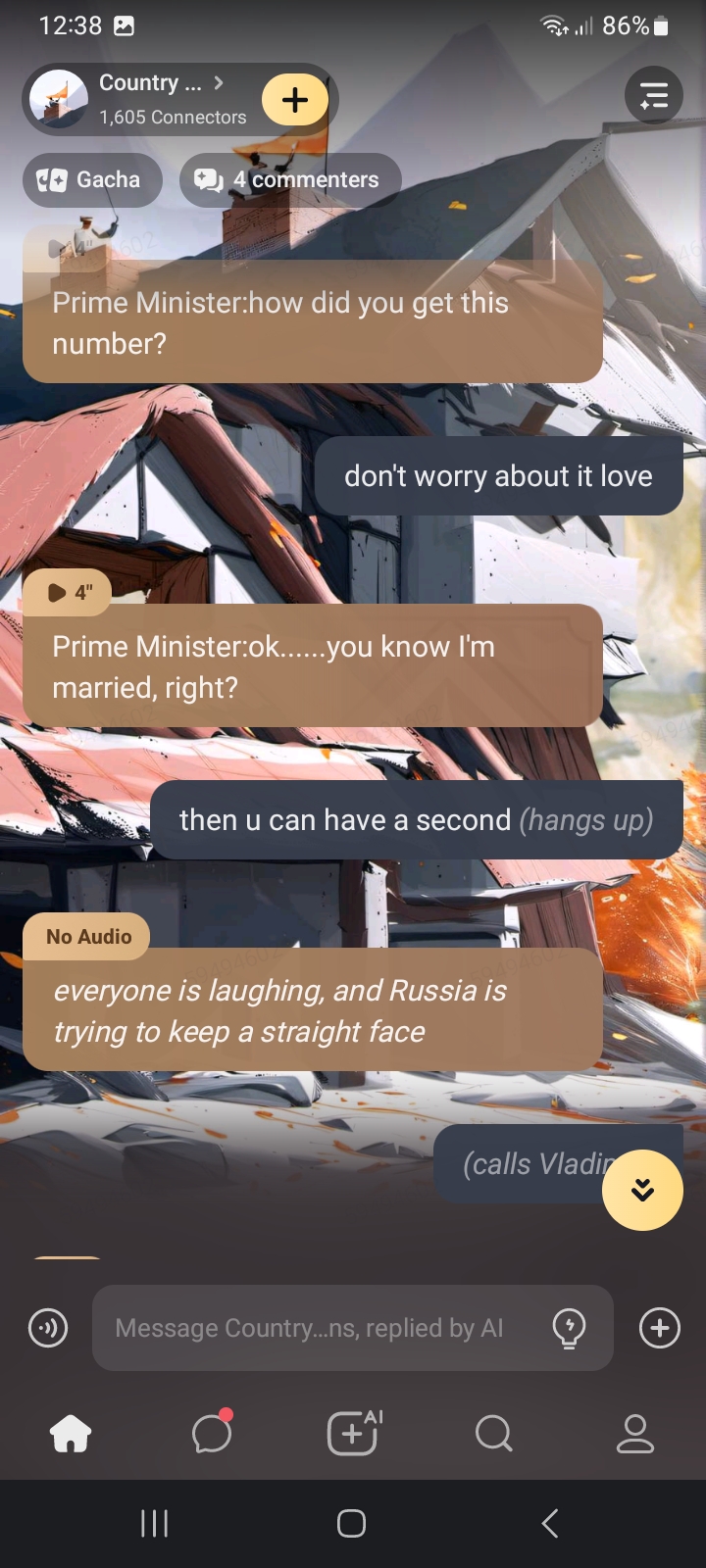Go back using system back button

point(550,1523)
